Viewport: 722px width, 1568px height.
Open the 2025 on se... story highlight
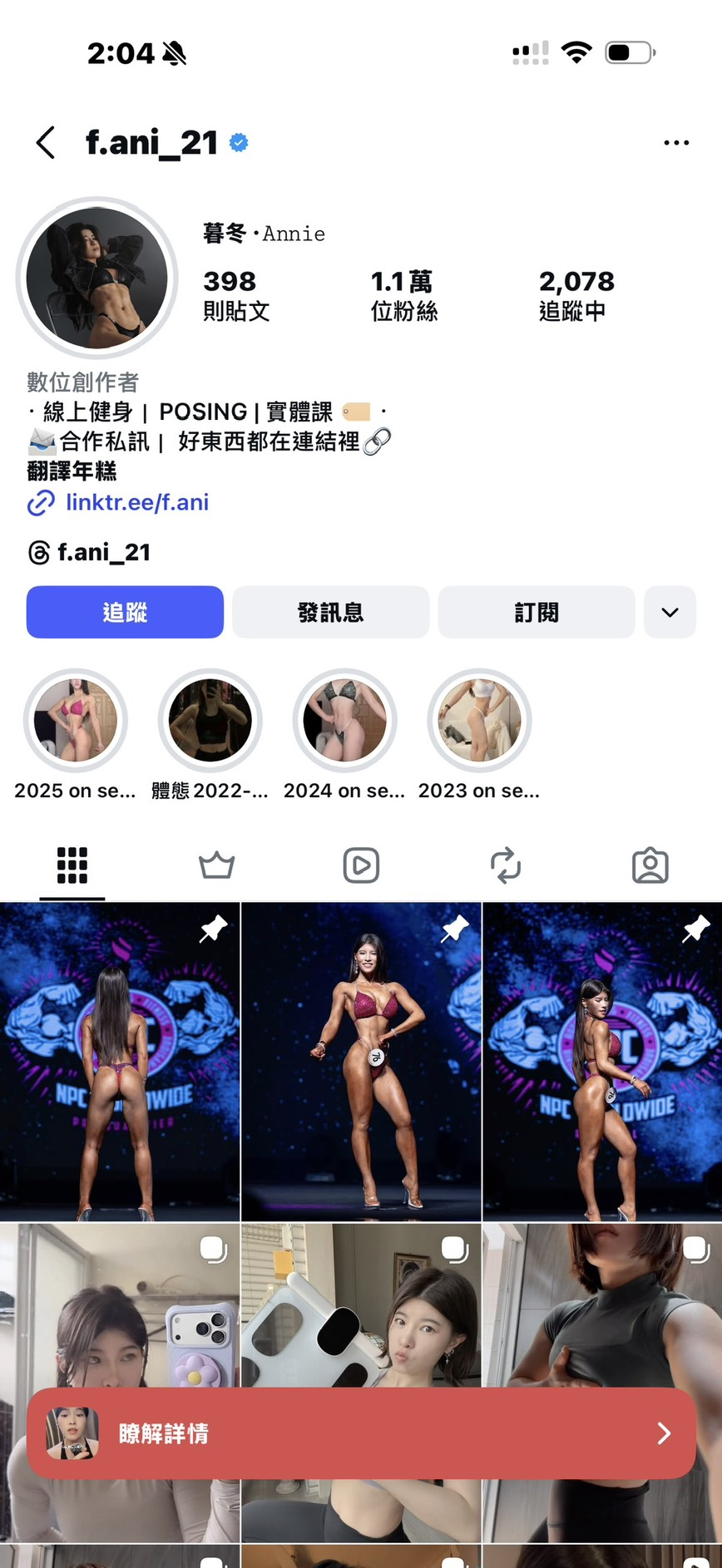(75, 720)
